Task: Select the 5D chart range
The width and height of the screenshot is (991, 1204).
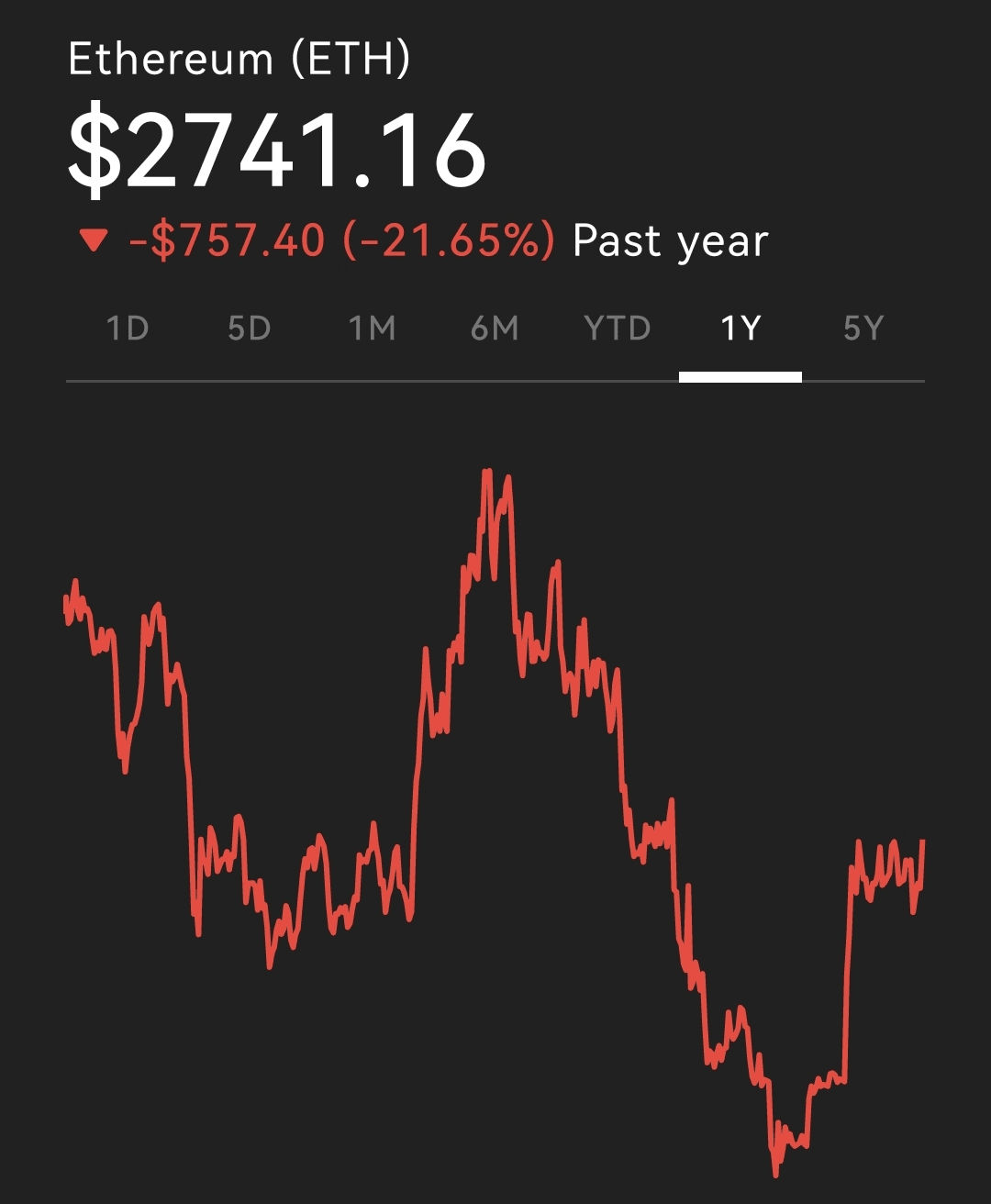Action: click(250, 329)
